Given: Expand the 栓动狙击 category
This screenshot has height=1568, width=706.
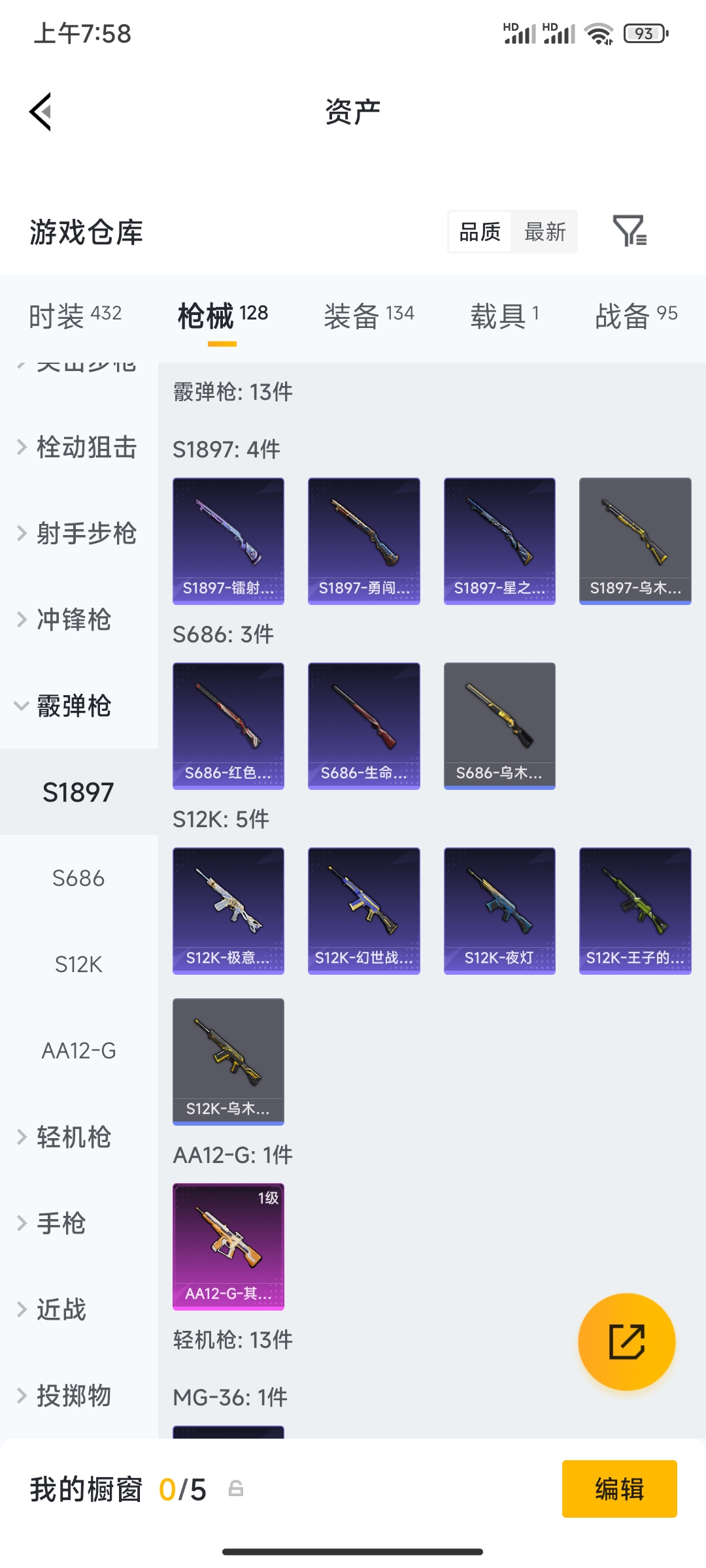Looking at the screenshot, I should (78, 448).
